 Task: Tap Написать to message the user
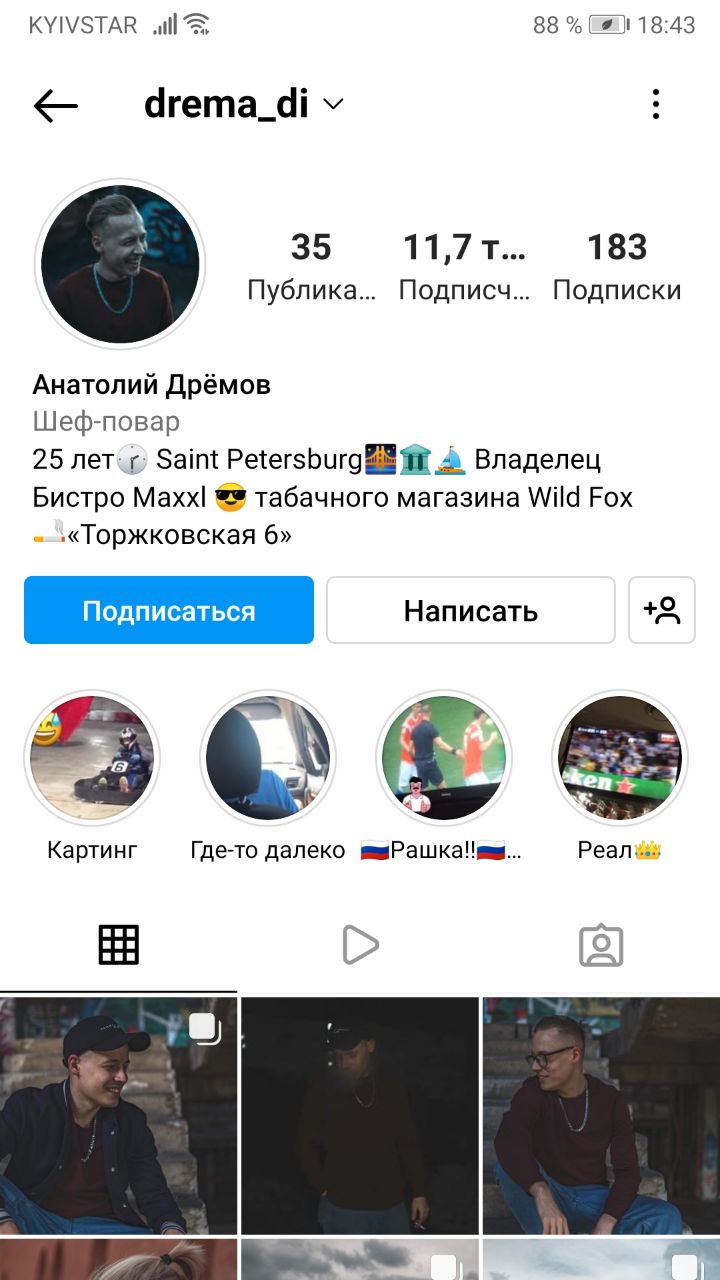471,610
